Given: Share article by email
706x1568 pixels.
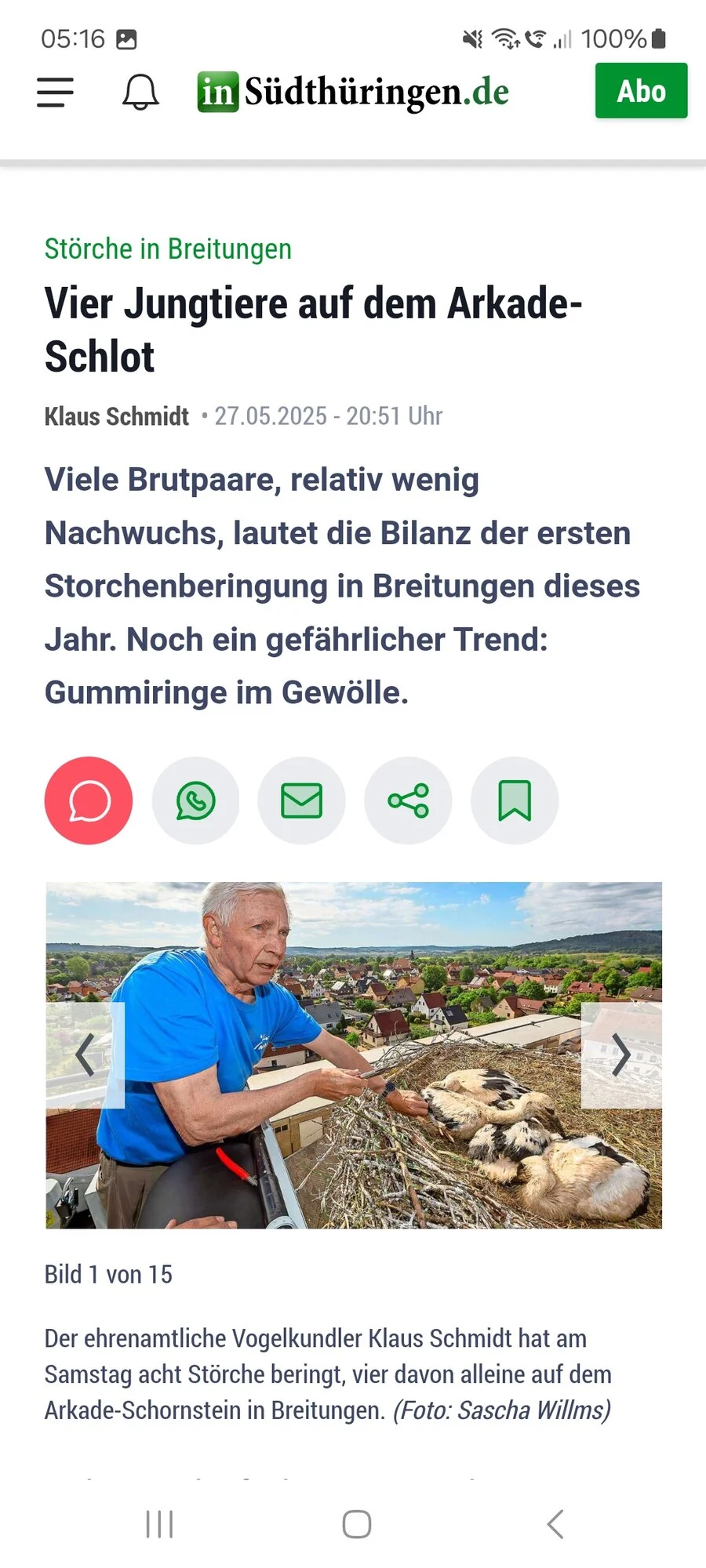Looking at the screenshot, I should [302, 800].
